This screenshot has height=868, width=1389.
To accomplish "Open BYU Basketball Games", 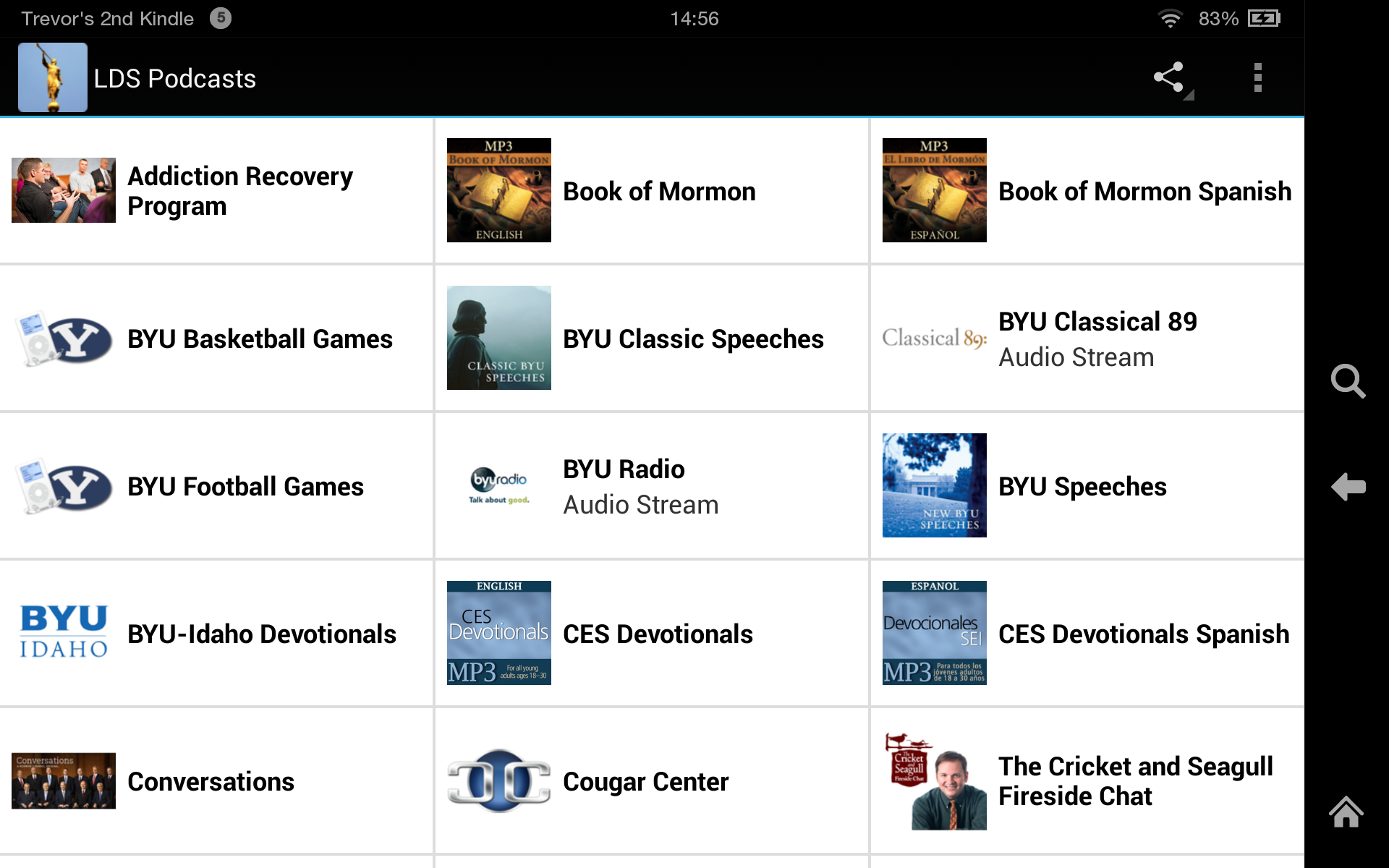I will pyautogui.click(x=216, y=339).
